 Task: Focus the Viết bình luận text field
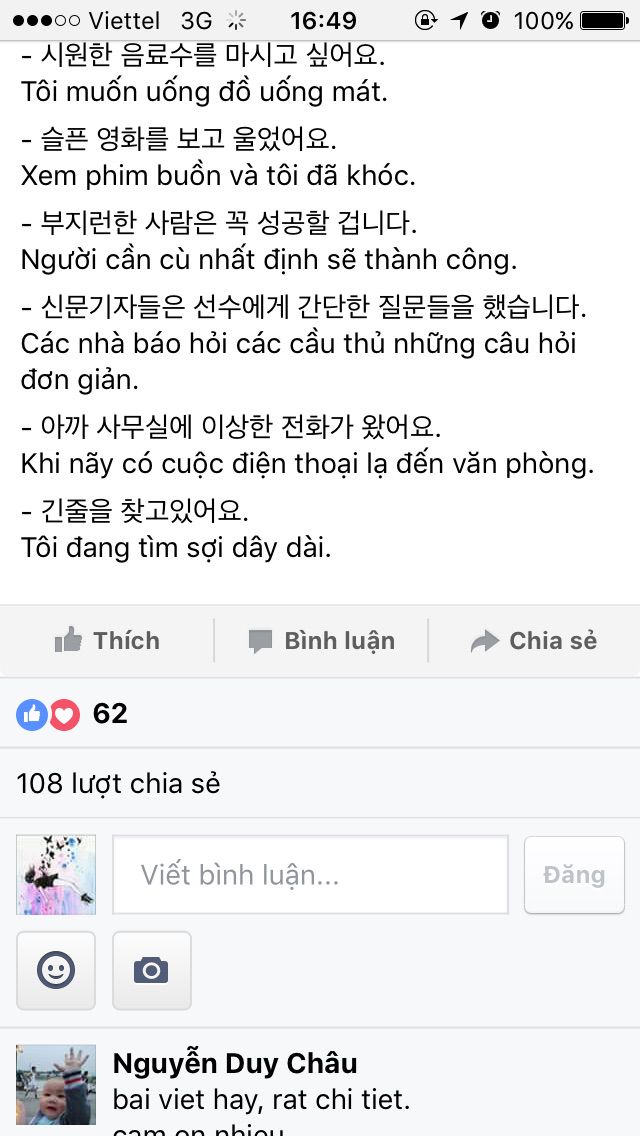310,875
